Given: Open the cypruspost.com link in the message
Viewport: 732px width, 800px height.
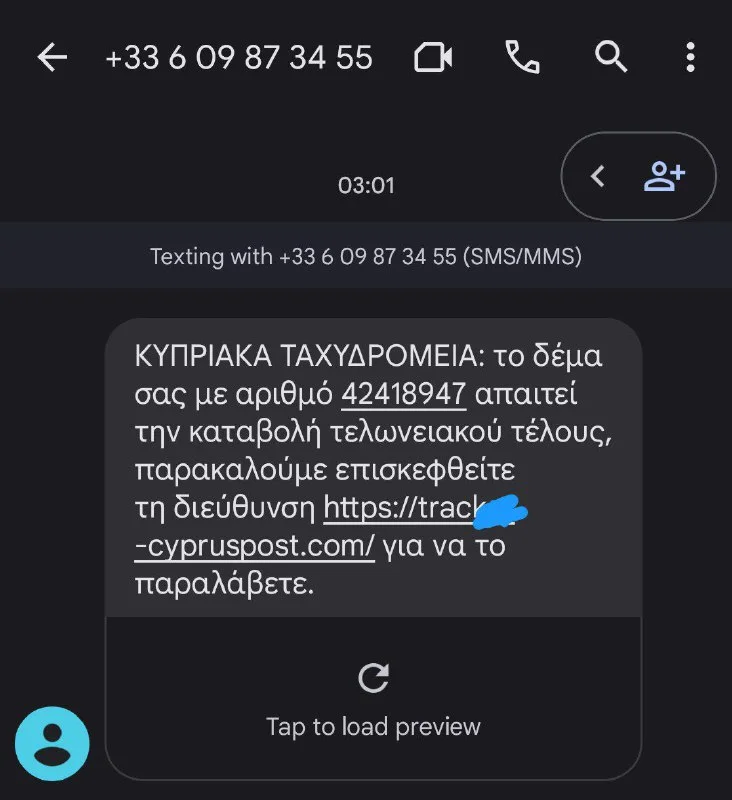Looking at the screenshot, I should 254,547.
